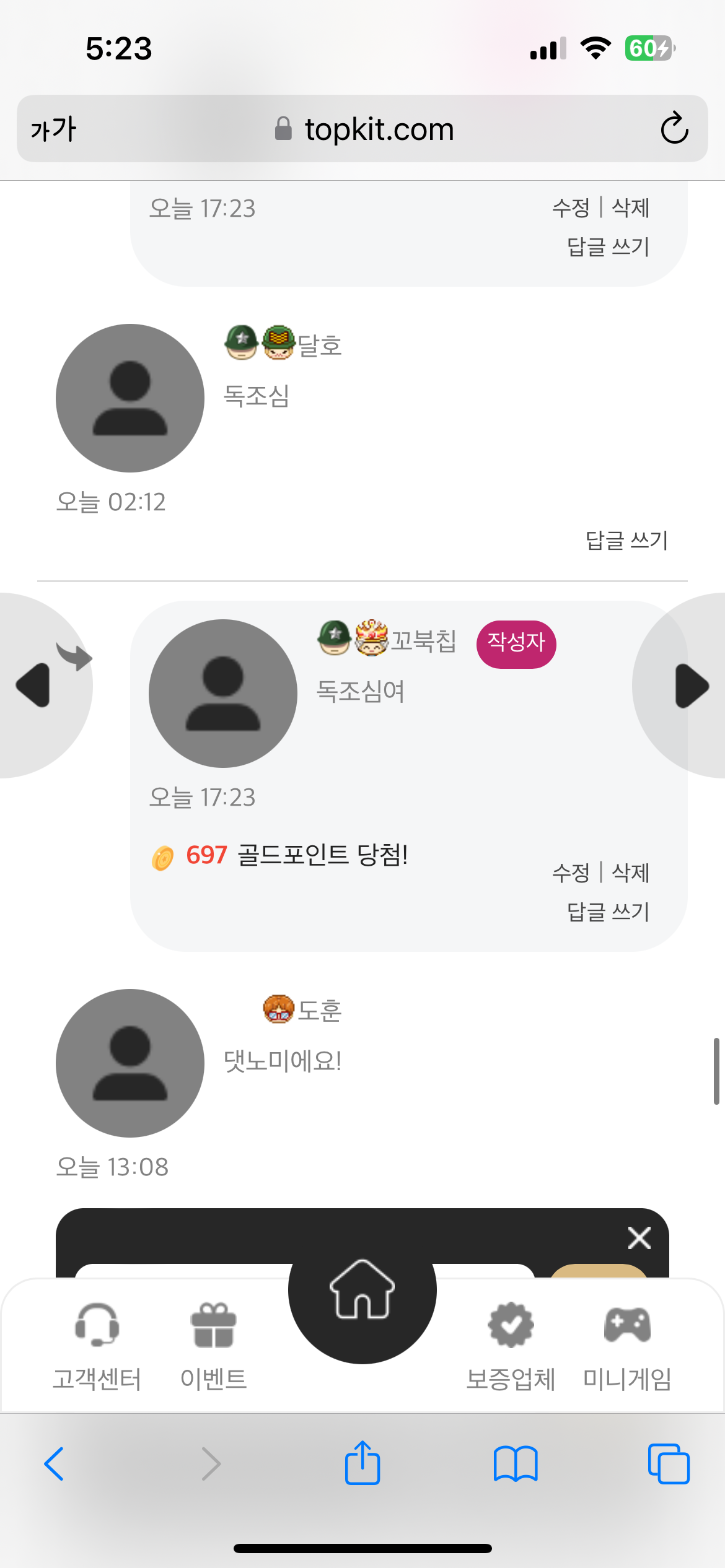Close the dark popup banner
Image resolution: width=725 pixels, height=1568 pixels.
tap(639, 1238)
